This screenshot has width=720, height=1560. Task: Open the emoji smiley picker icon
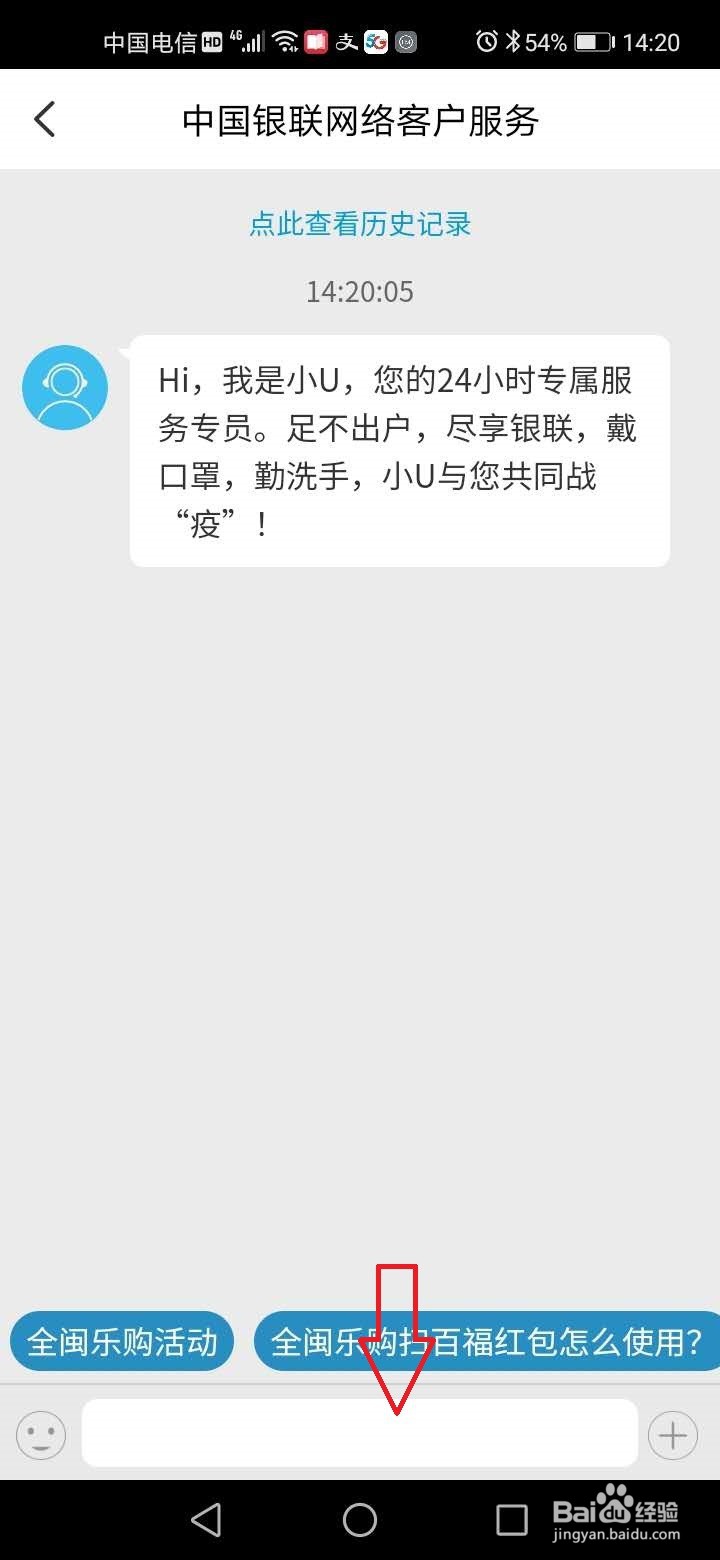pyautogui.click(x=40, y=1434)
